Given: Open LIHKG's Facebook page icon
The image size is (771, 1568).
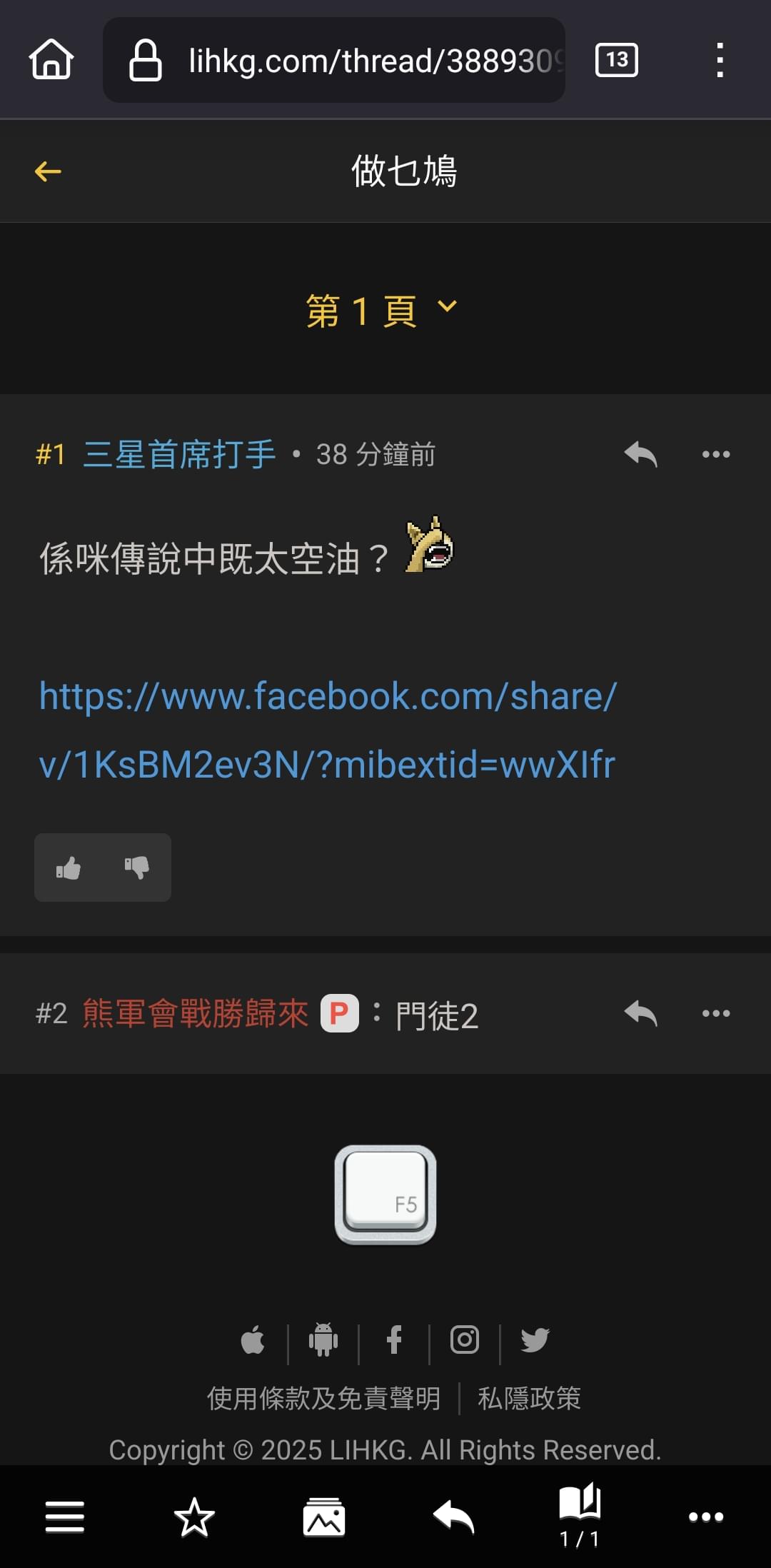Looking at the screenshot, I should pos(393,1340).
